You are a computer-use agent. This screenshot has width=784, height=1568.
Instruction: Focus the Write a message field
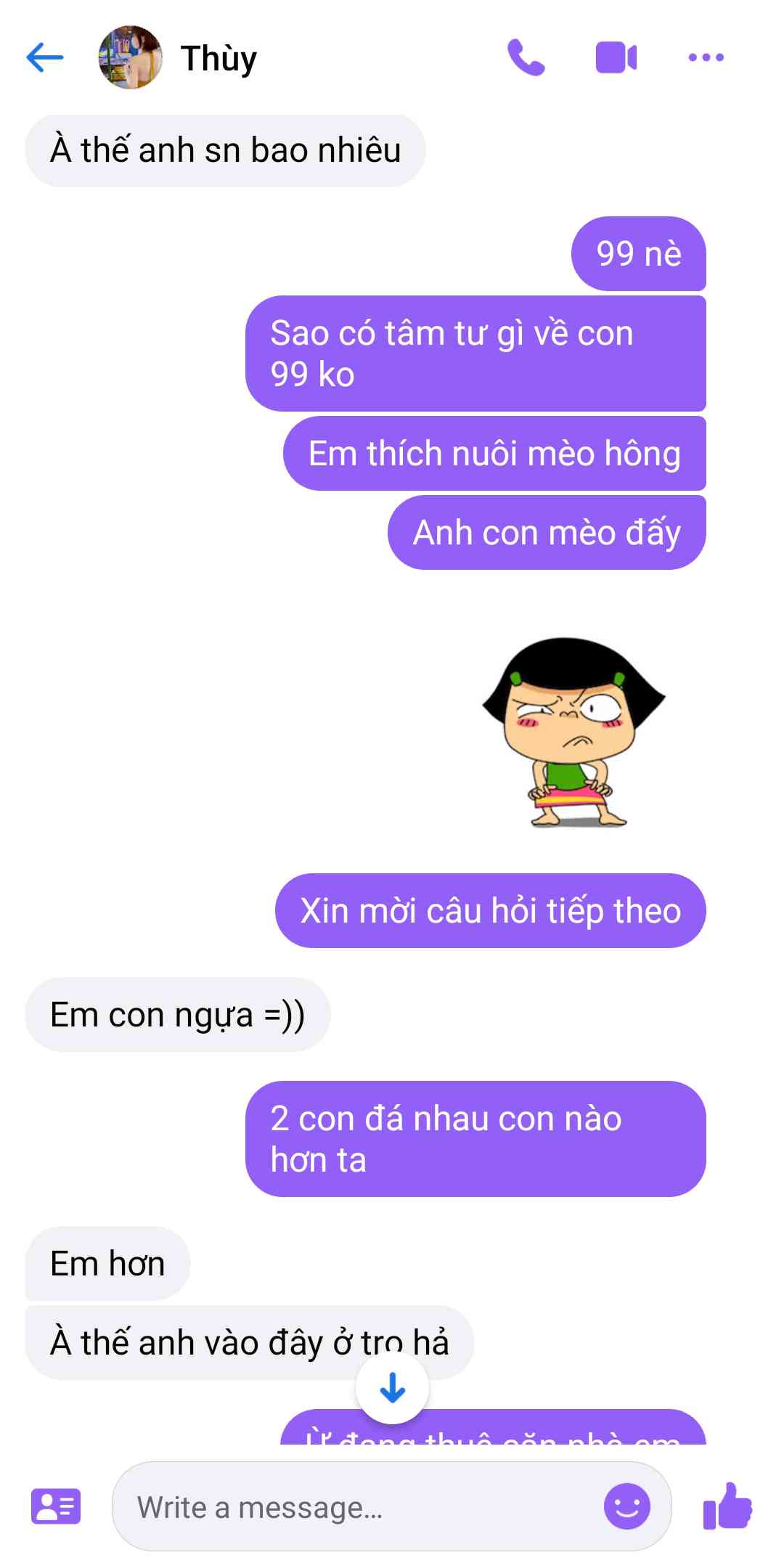click(363, 1507)
